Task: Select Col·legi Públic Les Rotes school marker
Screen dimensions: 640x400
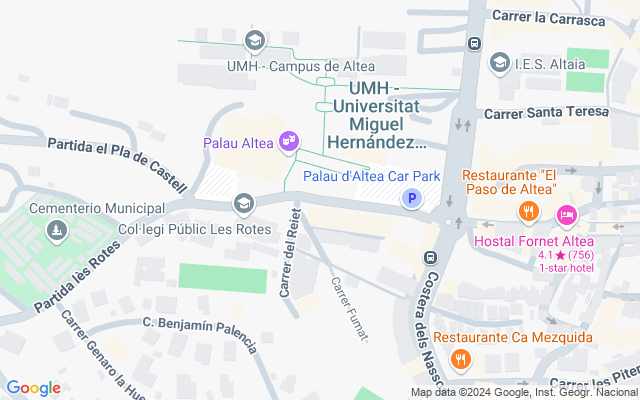Action: pos(244,203)
